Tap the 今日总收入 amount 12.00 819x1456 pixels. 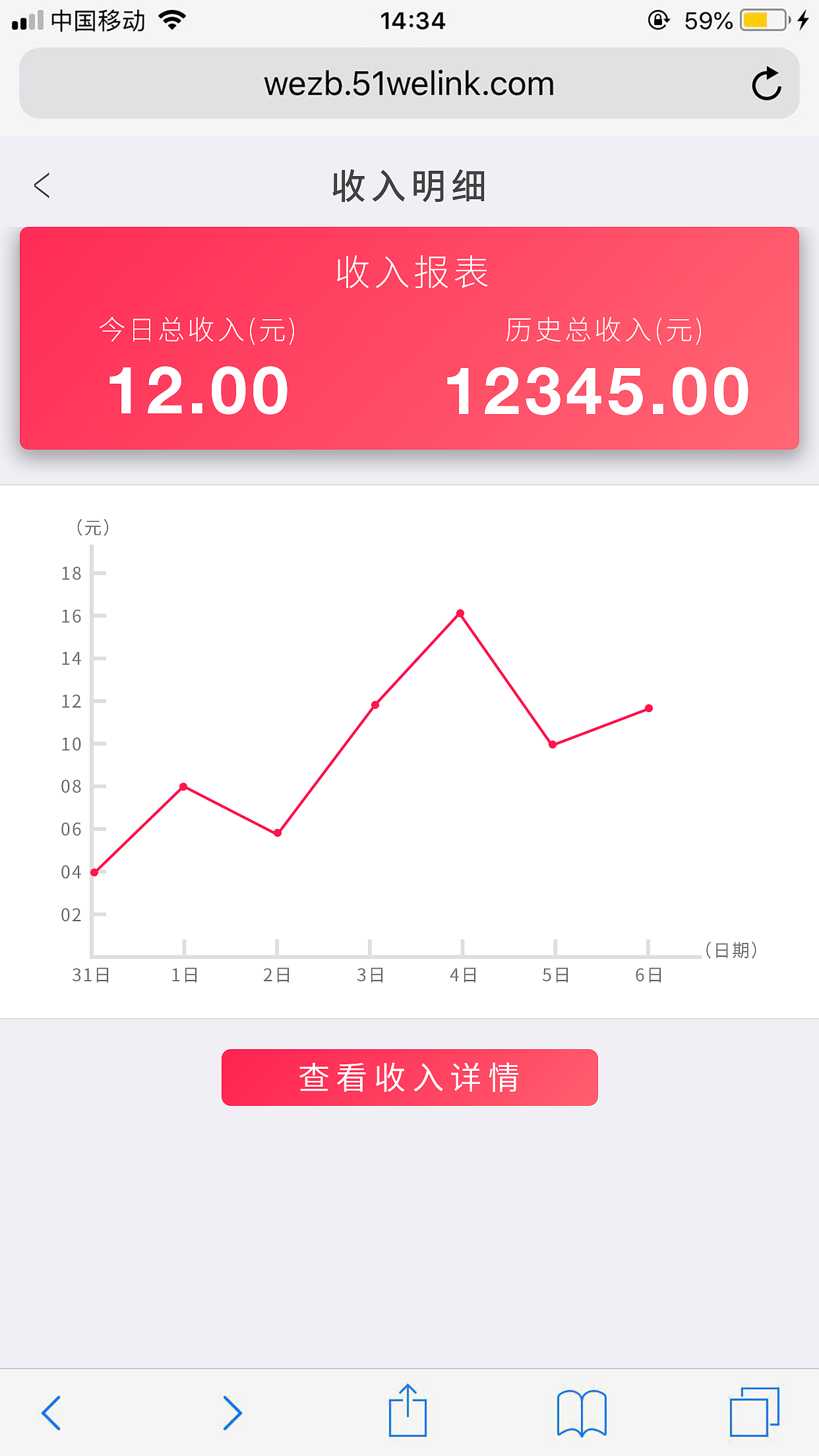[197, 391]
